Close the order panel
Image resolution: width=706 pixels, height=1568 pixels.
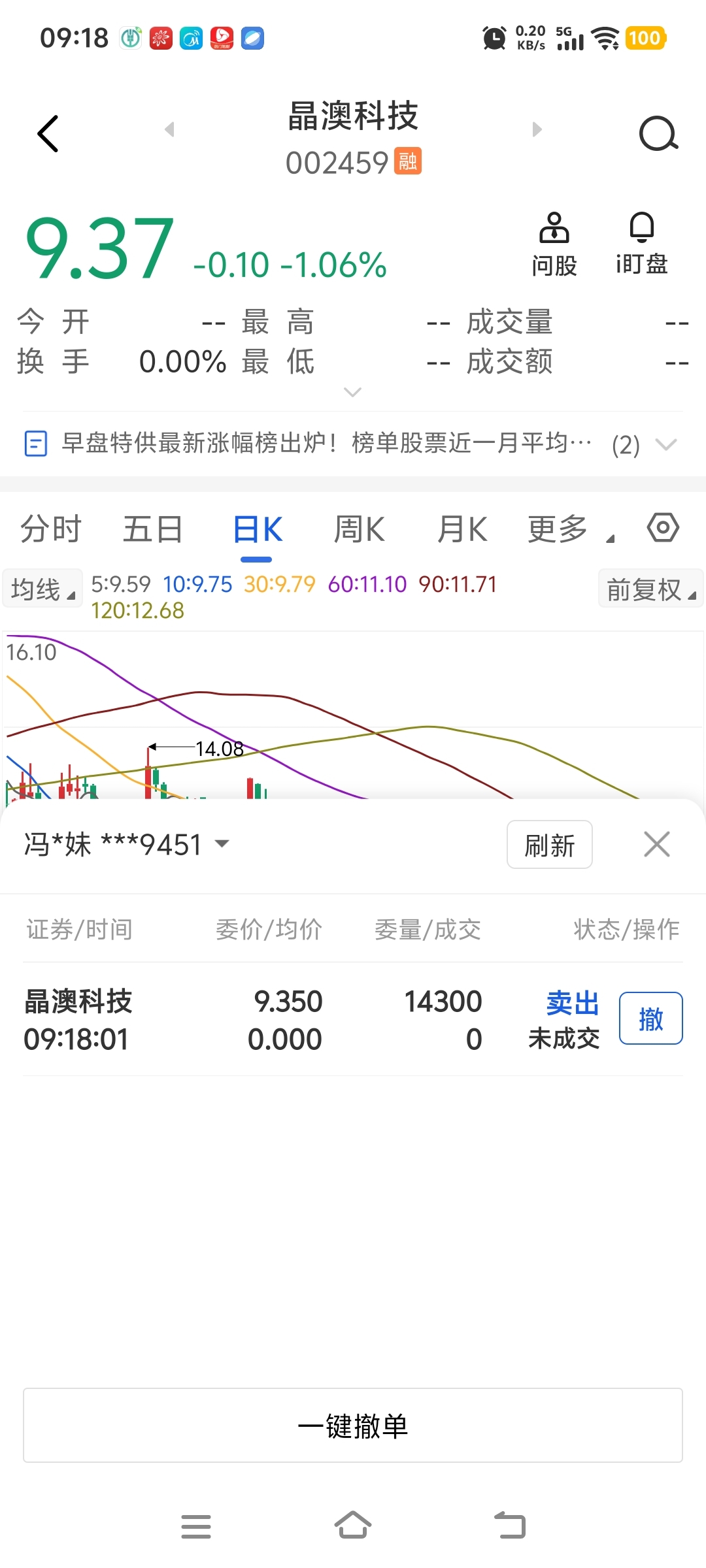click(x=657, y=844)
